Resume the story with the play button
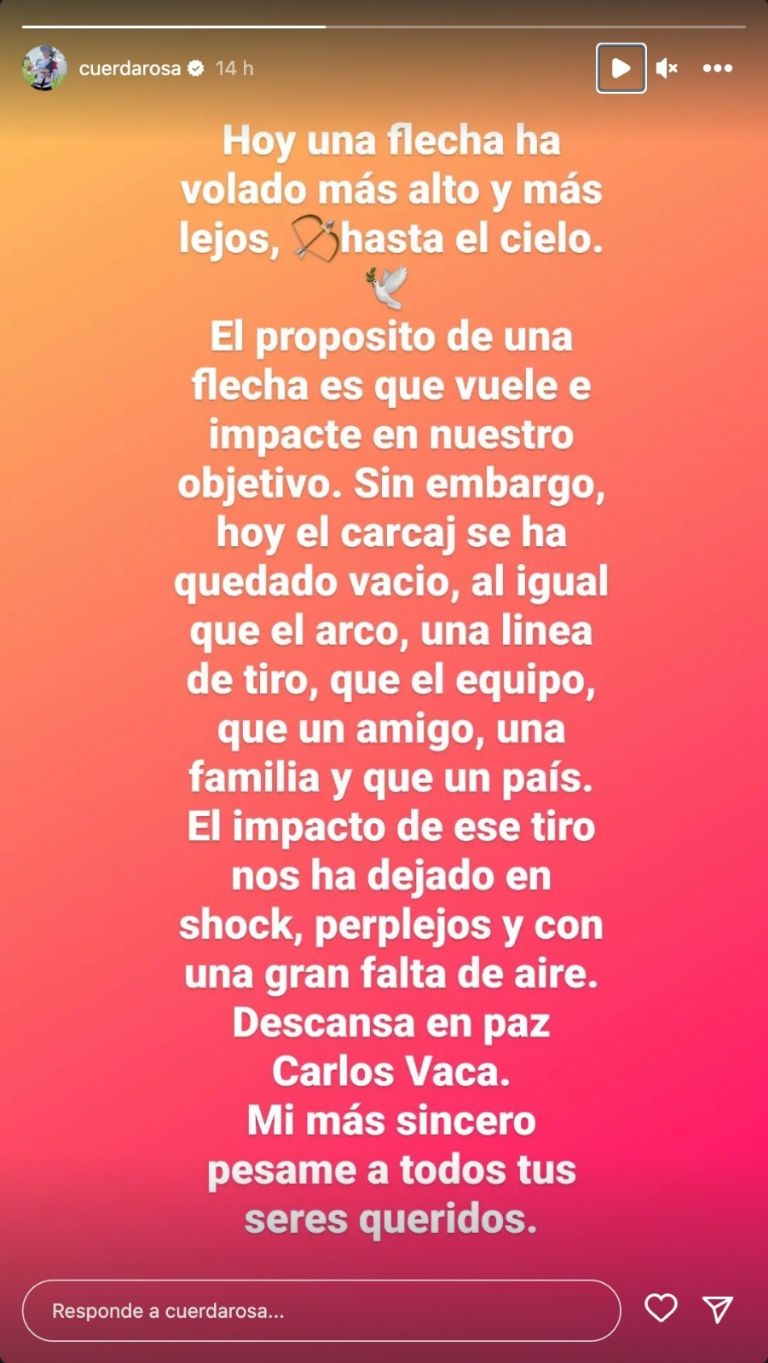This screenshot has width=768, height=1363. pos(621,68)
